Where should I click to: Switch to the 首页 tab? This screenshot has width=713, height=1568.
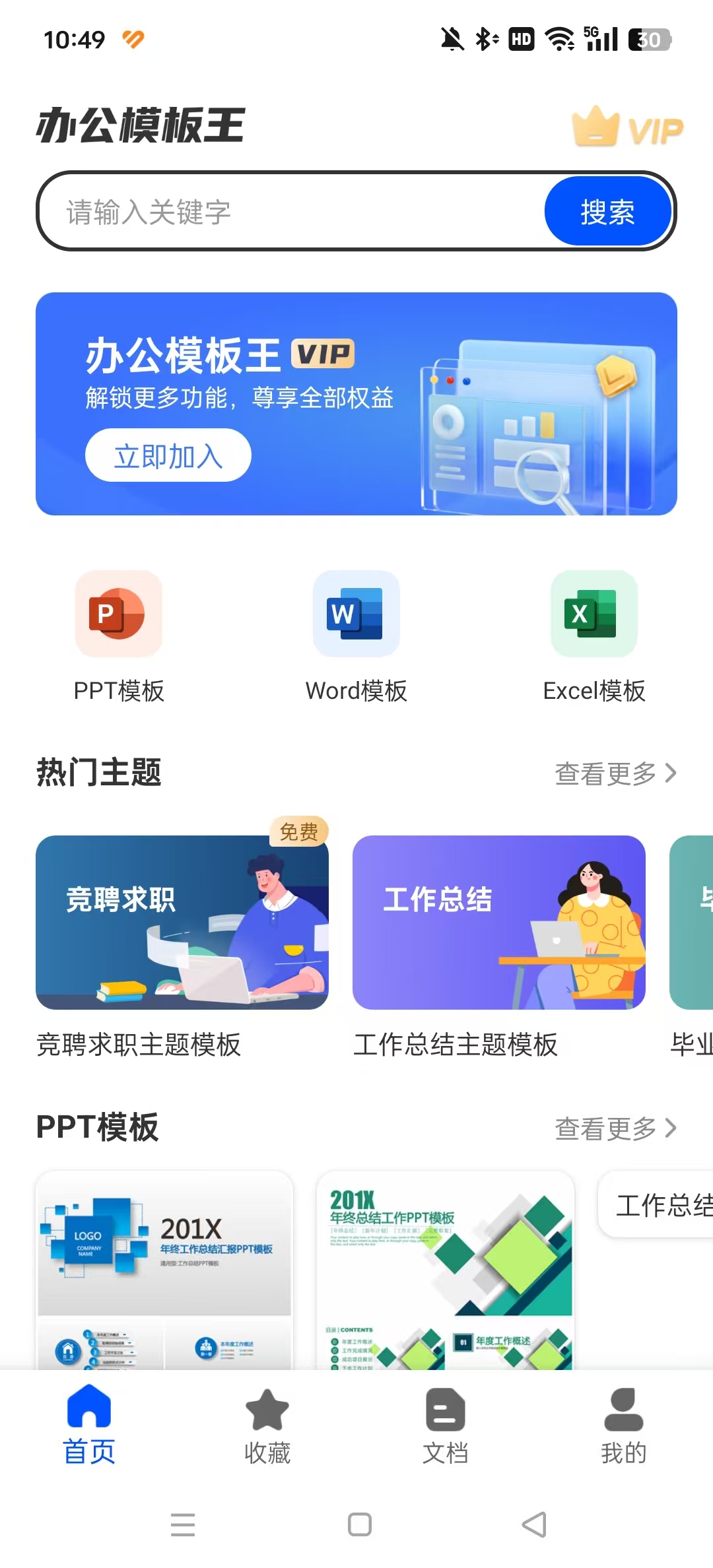coord(89,1425)
